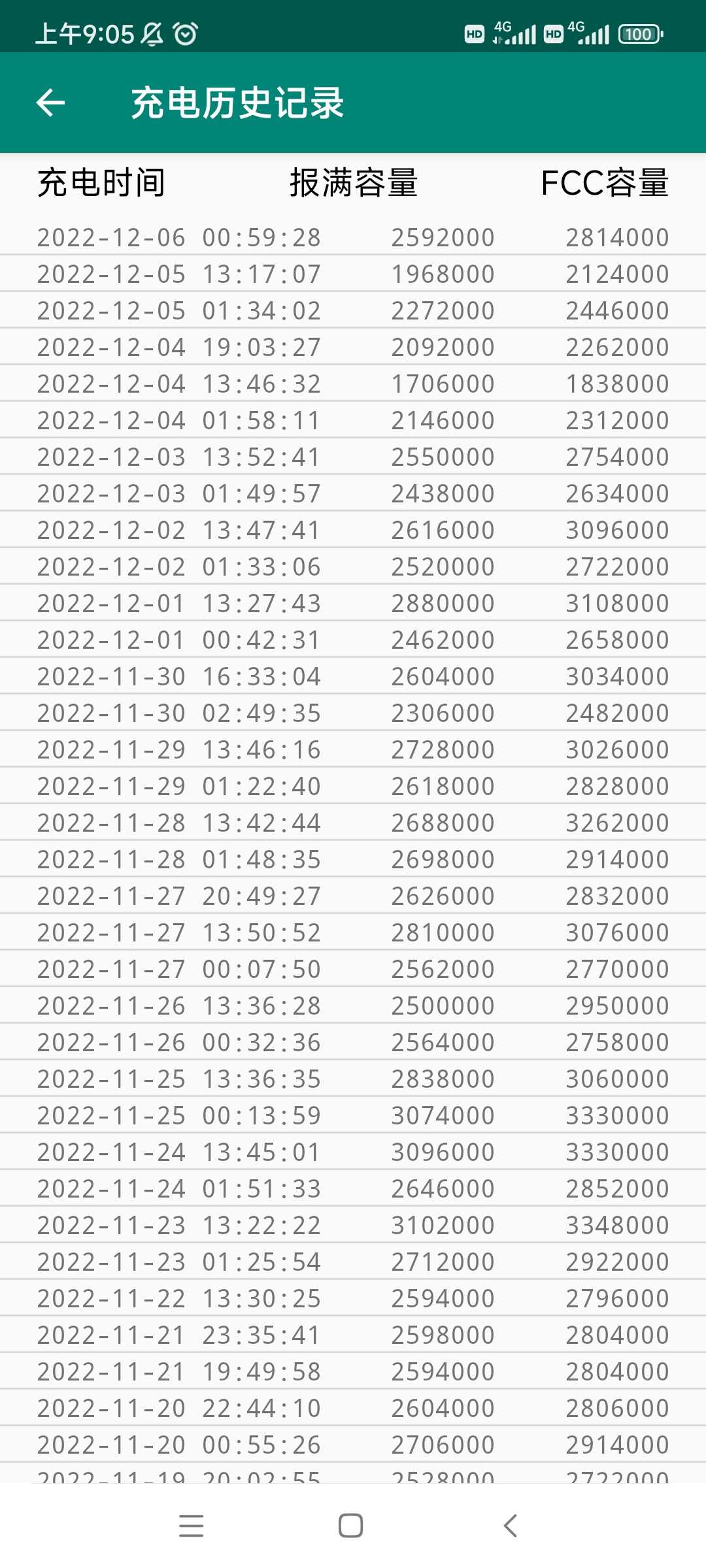Open the system recent apps menu
This screenshot has height=1568, width=706.
[191, 1526]
